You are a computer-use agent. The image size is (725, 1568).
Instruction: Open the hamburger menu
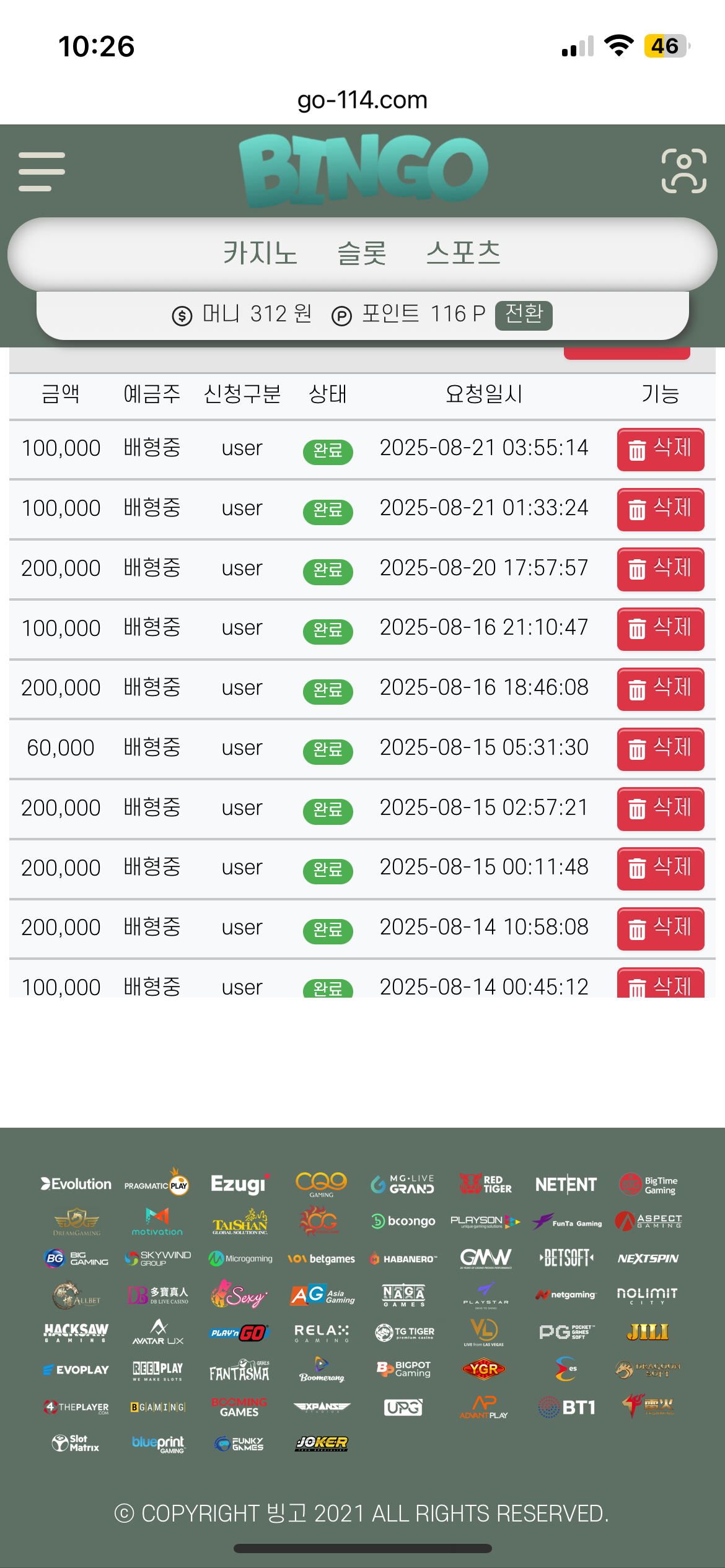point(42,172)
